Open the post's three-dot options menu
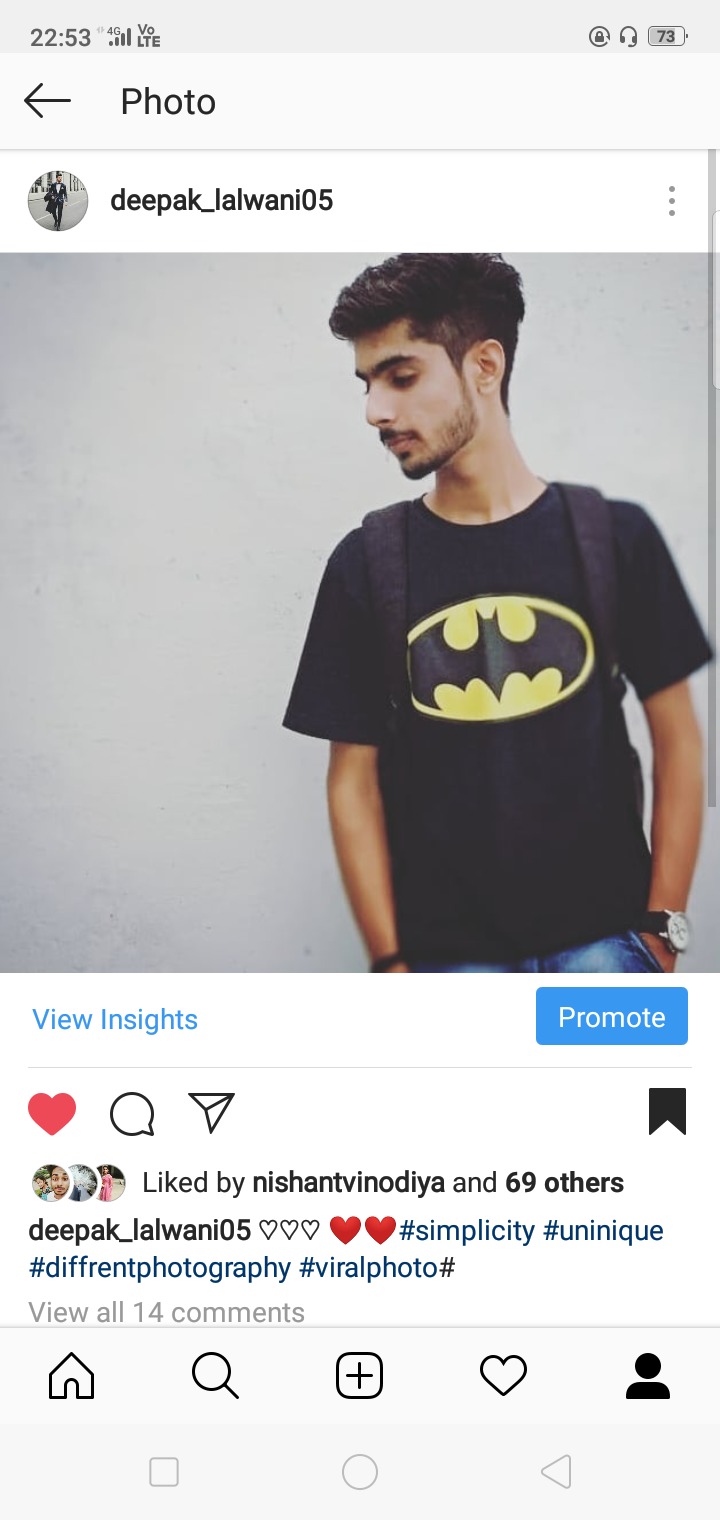Viewport: 720px width, 1520px height. 672,201
